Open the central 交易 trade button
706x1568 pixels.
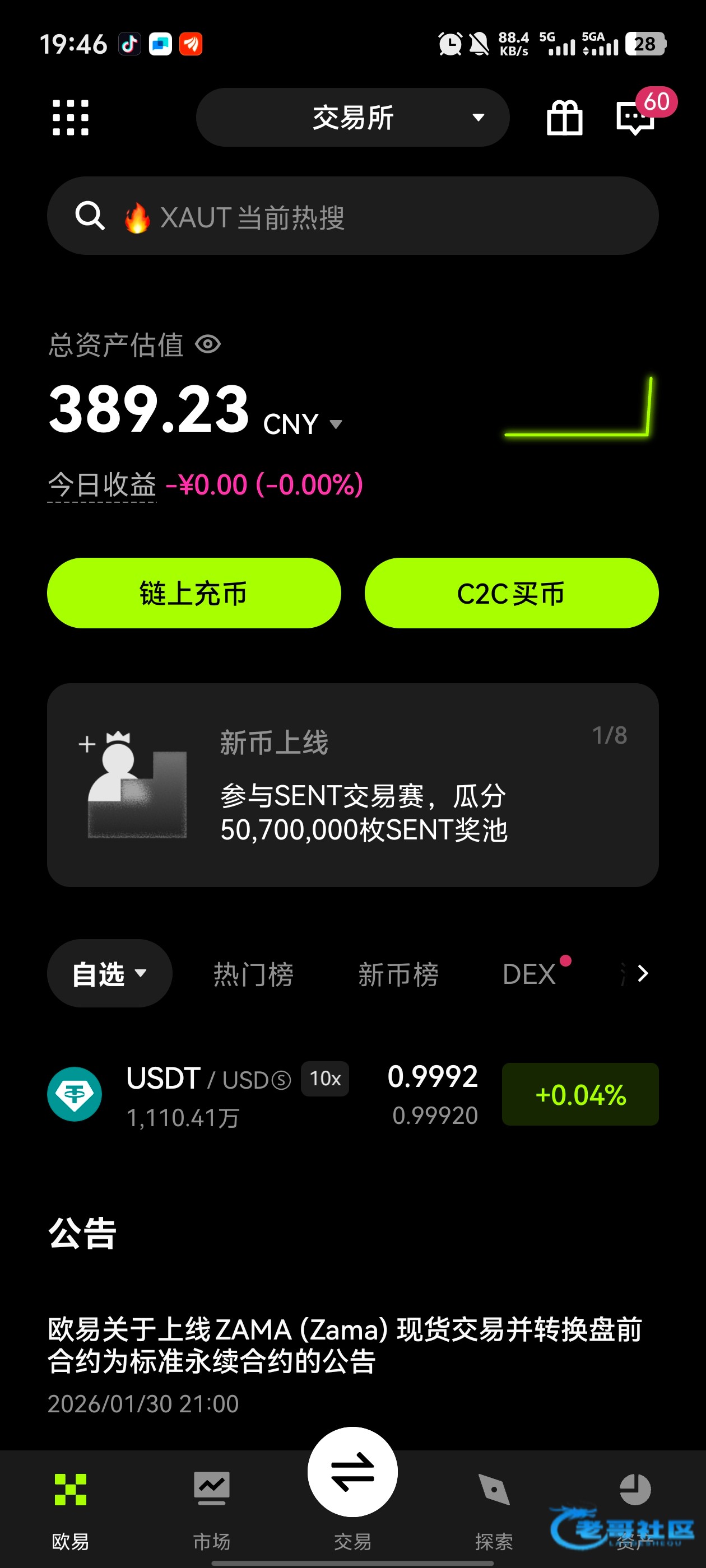point(352,1473)
